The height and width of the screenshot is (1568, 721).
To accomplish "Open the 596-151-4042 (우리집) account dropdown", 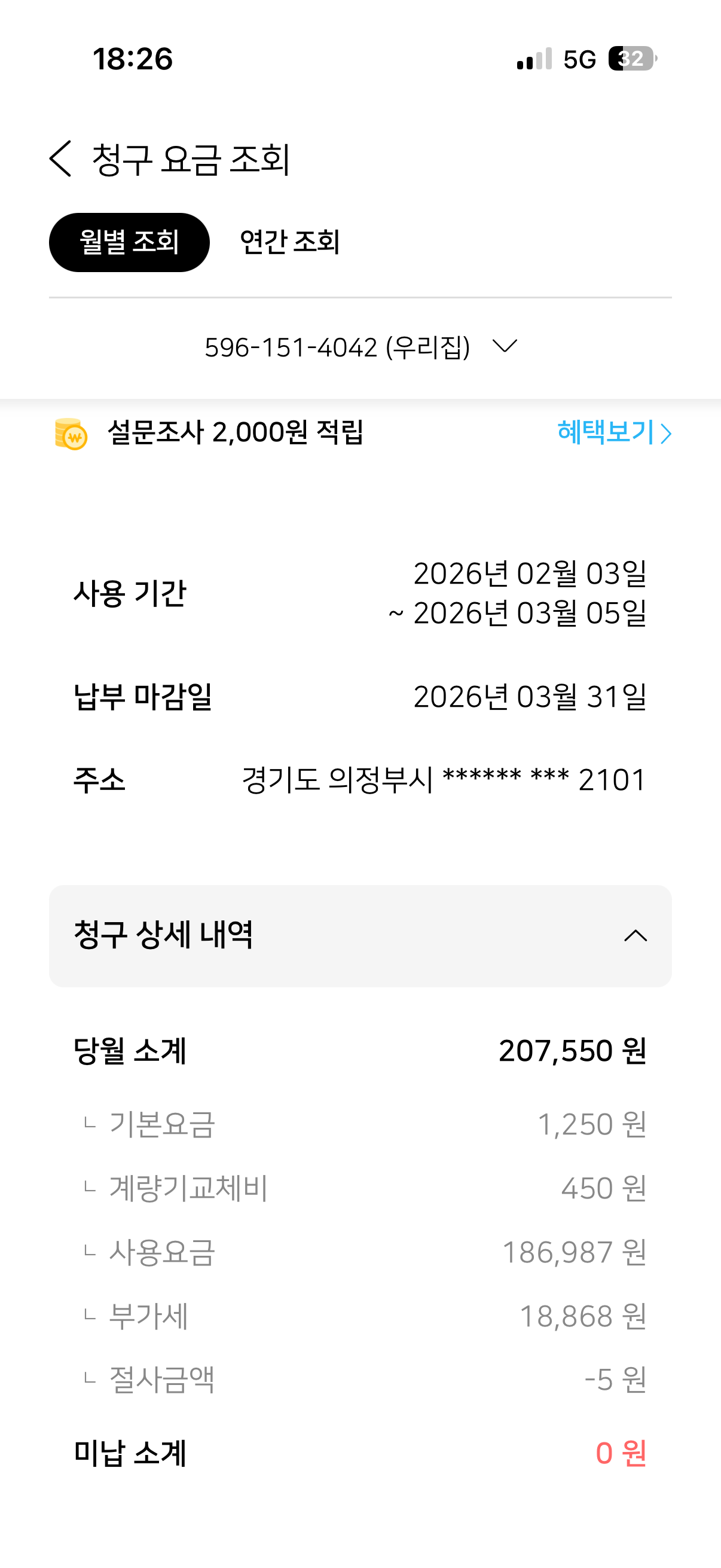I will pos(360,347).
